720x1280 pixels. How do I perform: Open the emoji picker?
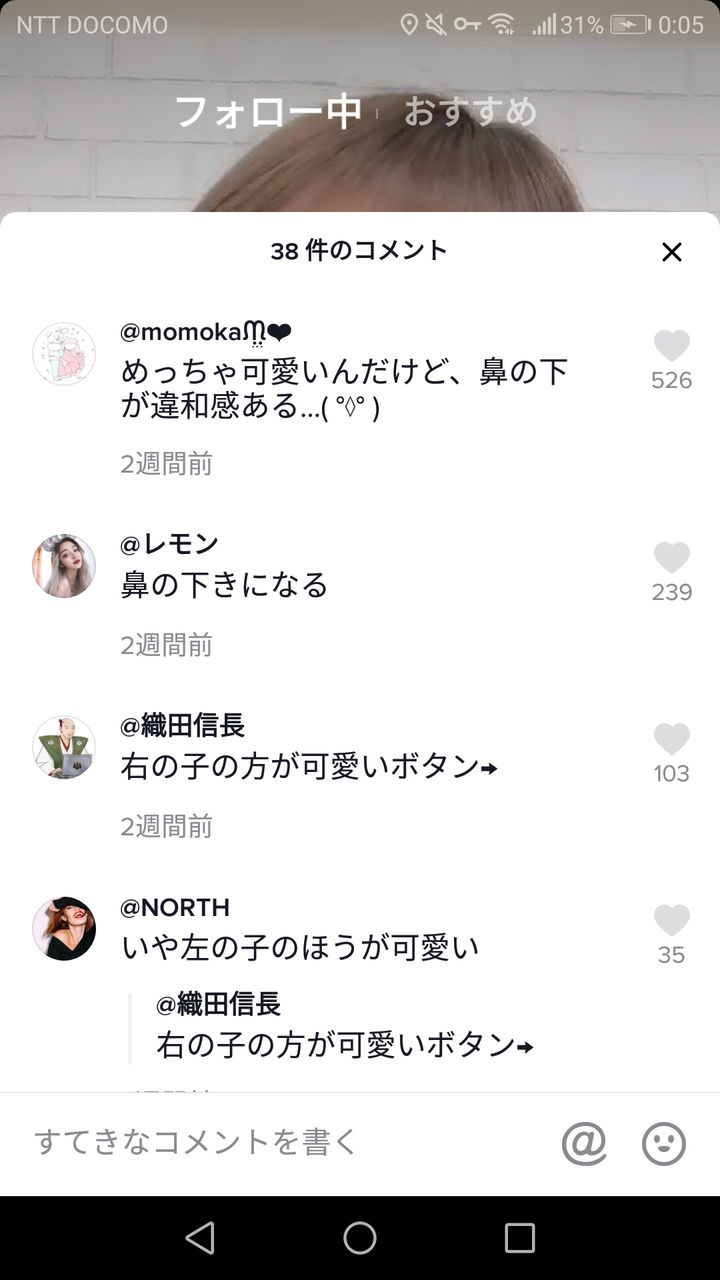point(664,1143)
